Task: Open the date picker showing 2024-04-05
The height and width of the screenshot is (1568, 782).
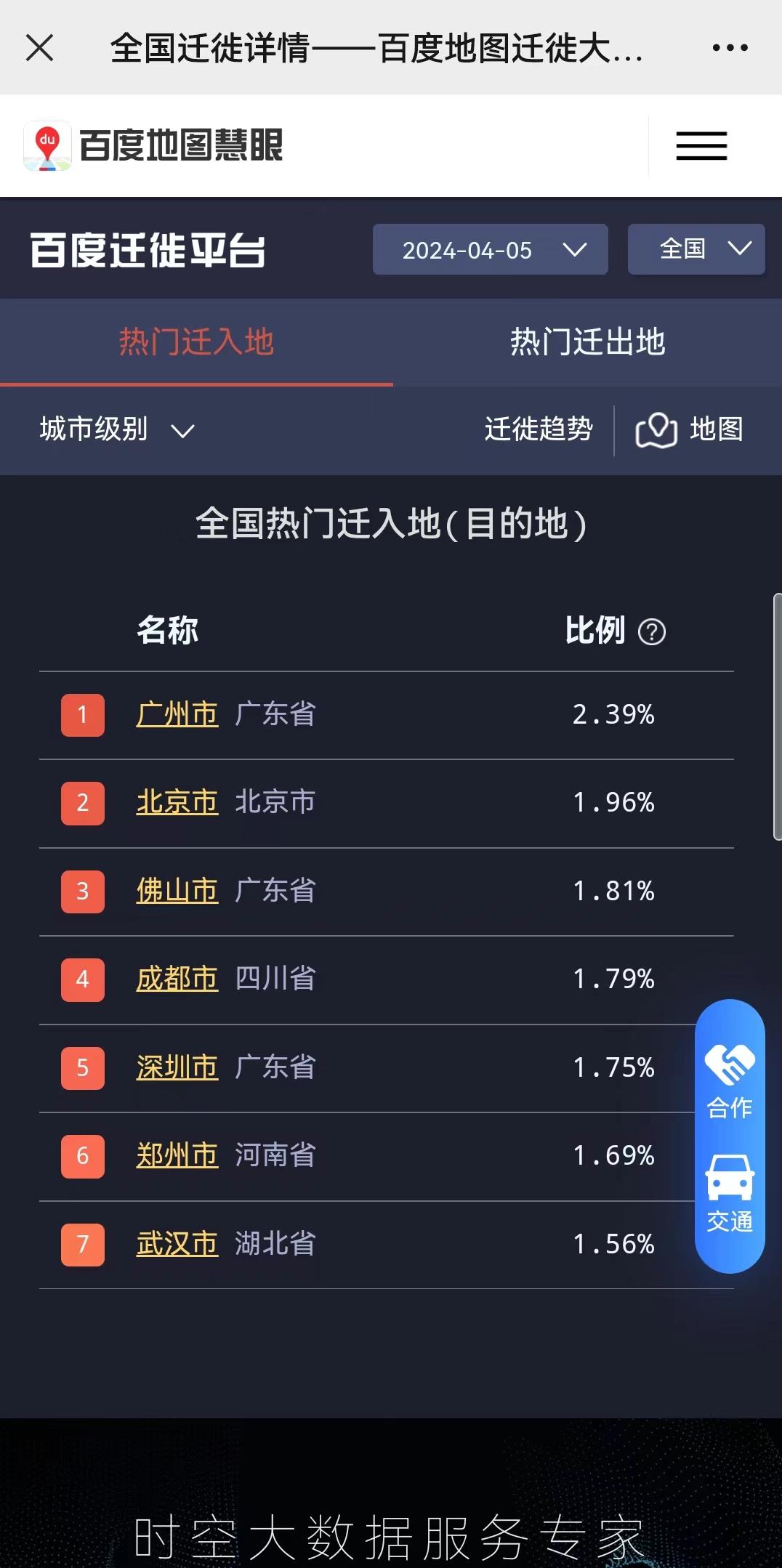Action: coord(490,249)
